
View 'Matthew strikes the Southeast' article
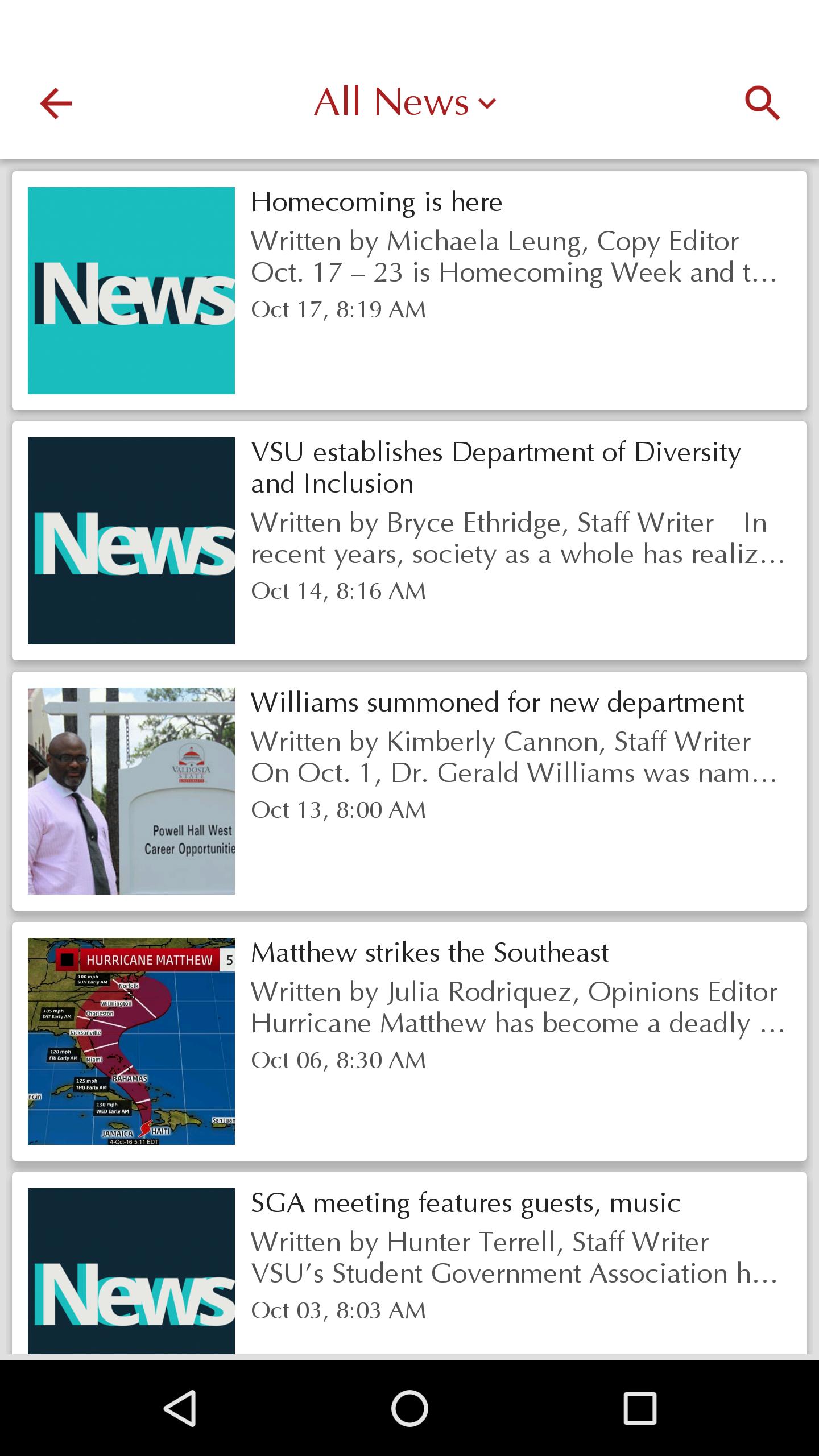click(409, 1041)
